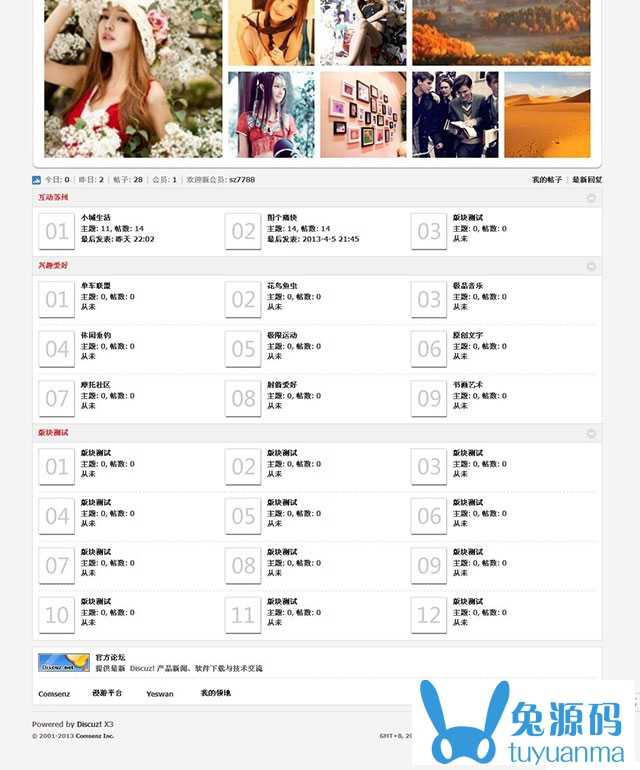Open the 射箭爱好 forum
This screenshot has height=770, width=640.
(282, 384)
